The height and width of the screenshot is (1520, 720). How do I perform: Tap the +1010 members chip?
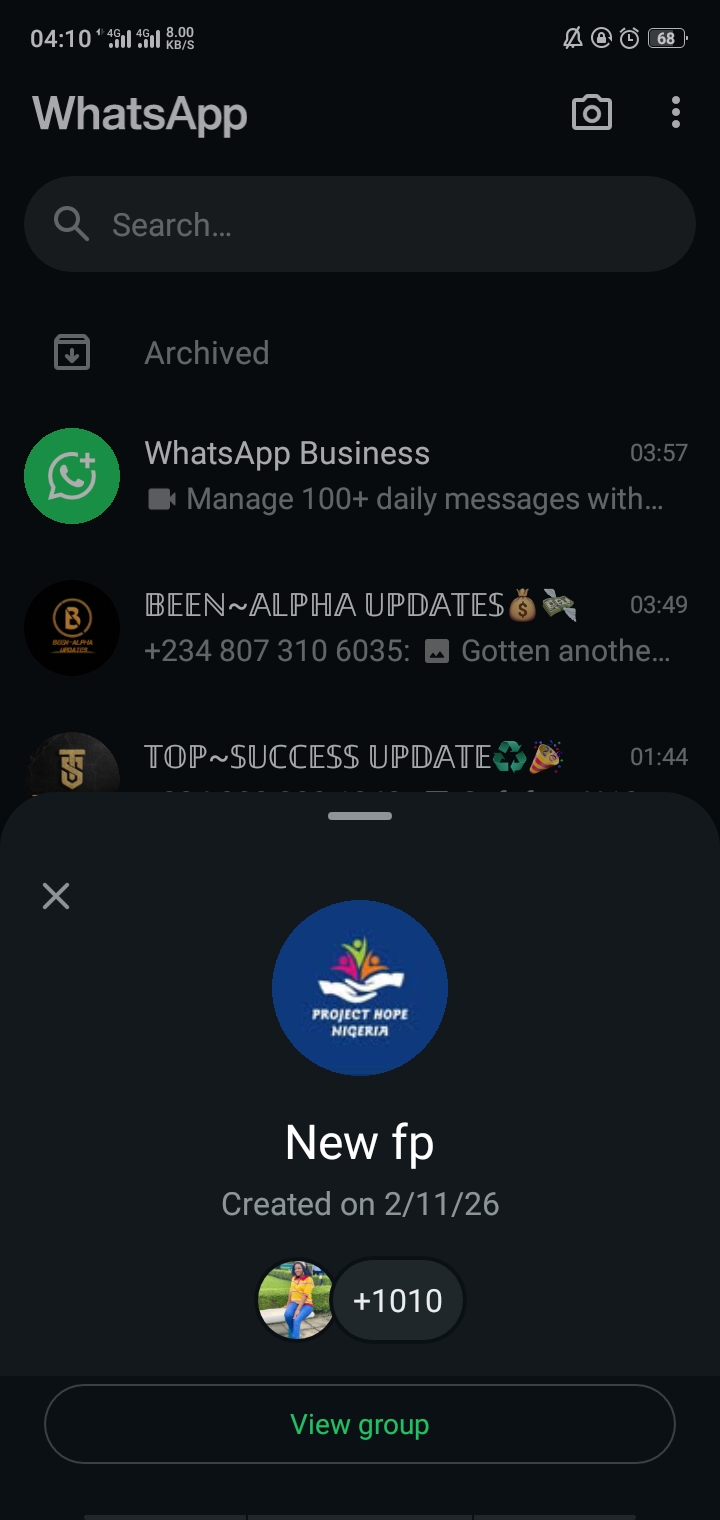tap(398, 1300)
